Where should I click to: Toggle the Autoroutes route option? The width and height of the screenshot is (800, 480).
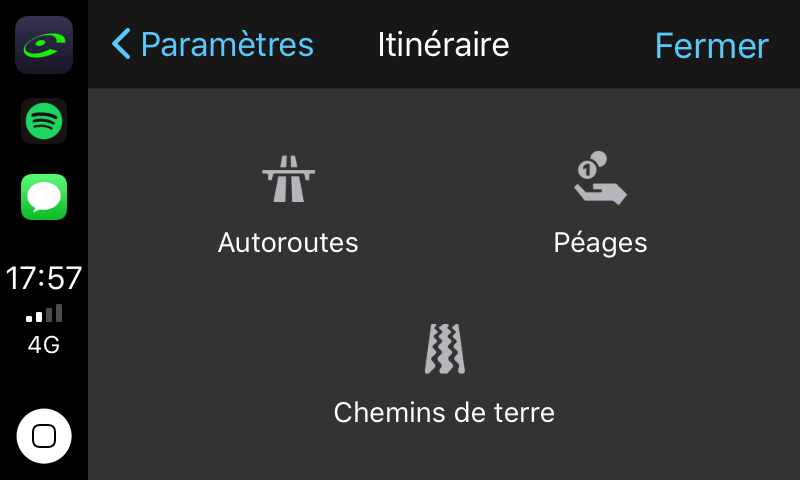(288, 204)
